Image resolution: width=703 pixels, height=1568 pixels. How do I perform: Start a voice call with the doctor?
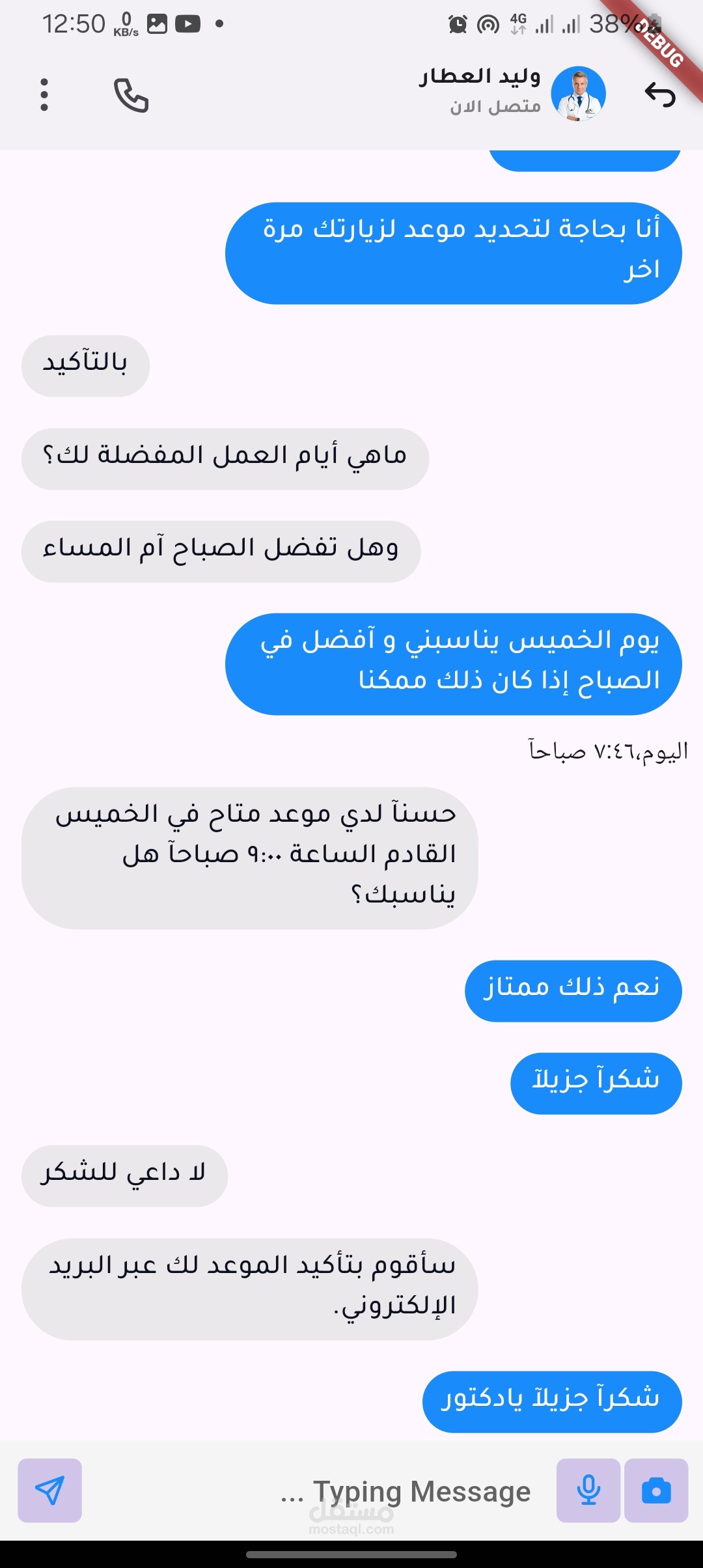pos(131,95)
